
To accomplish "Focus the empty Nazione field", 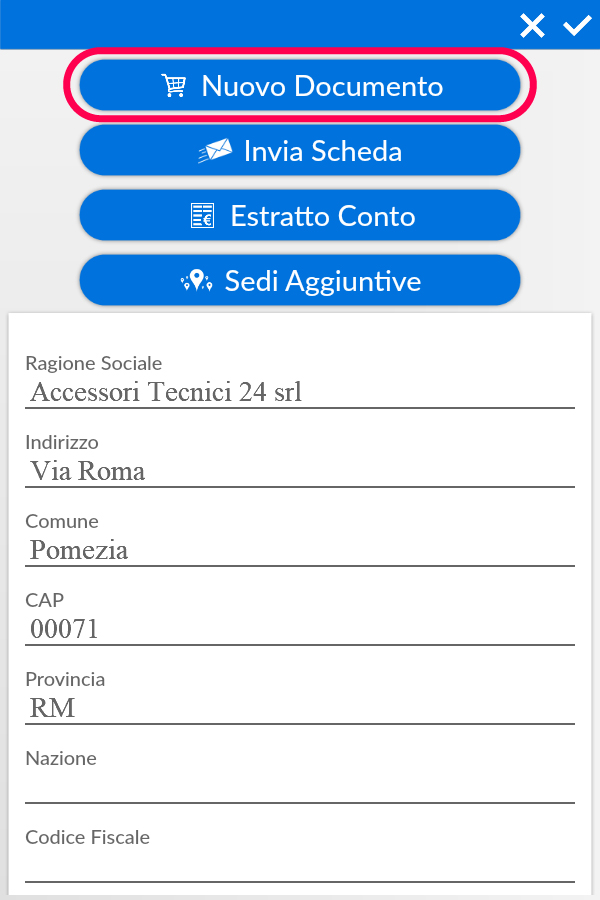I will (300, 787).
